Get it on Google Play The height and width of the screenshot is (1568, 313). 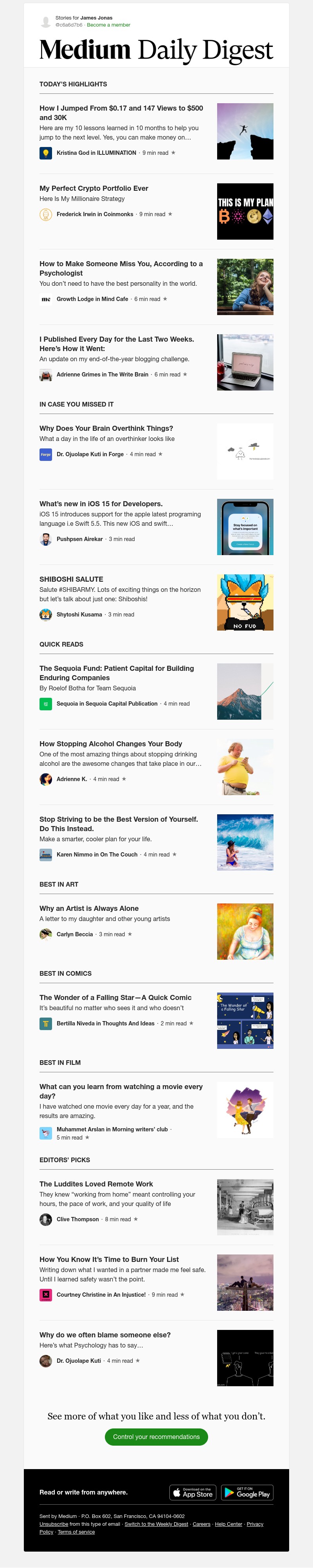point(246,1492)
